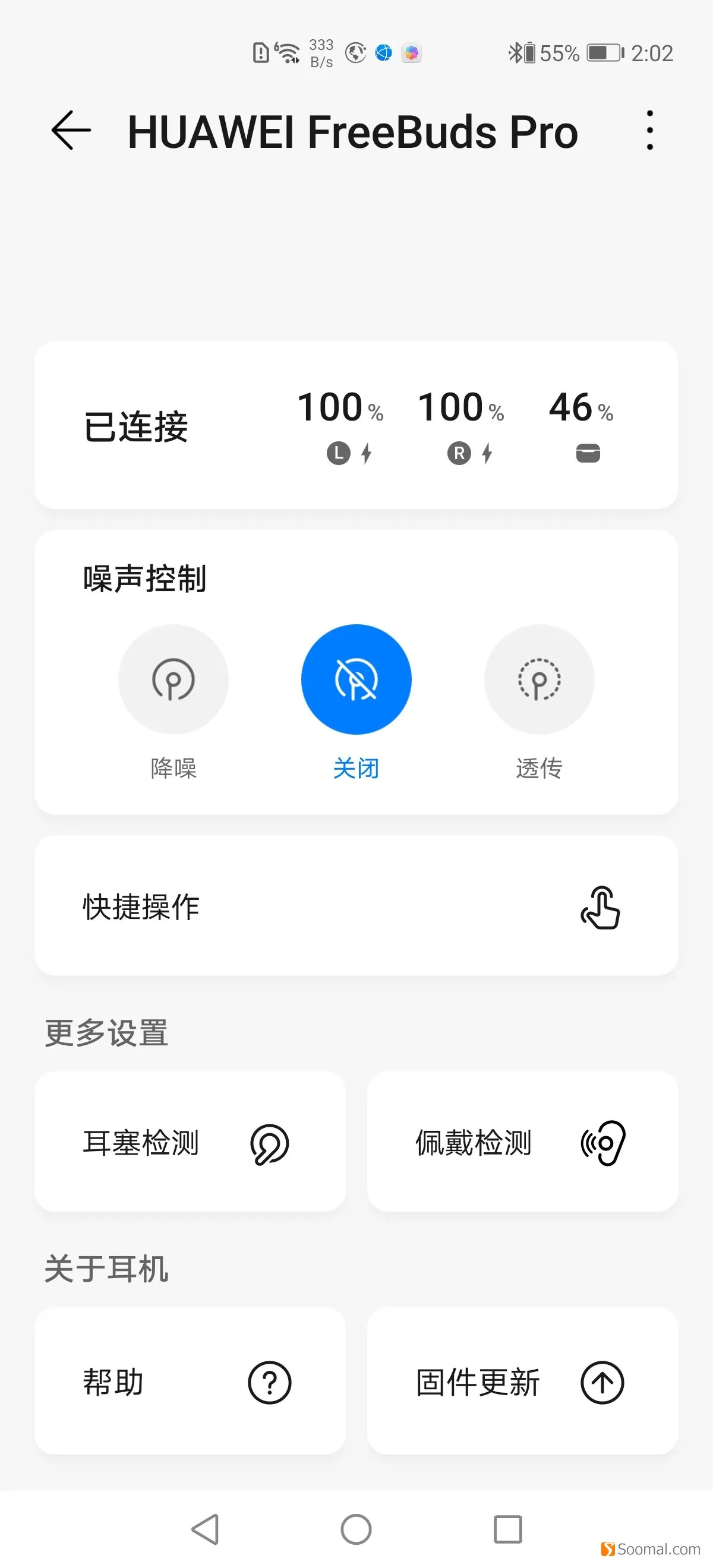Switch to 透传 awareness mode

540,679
